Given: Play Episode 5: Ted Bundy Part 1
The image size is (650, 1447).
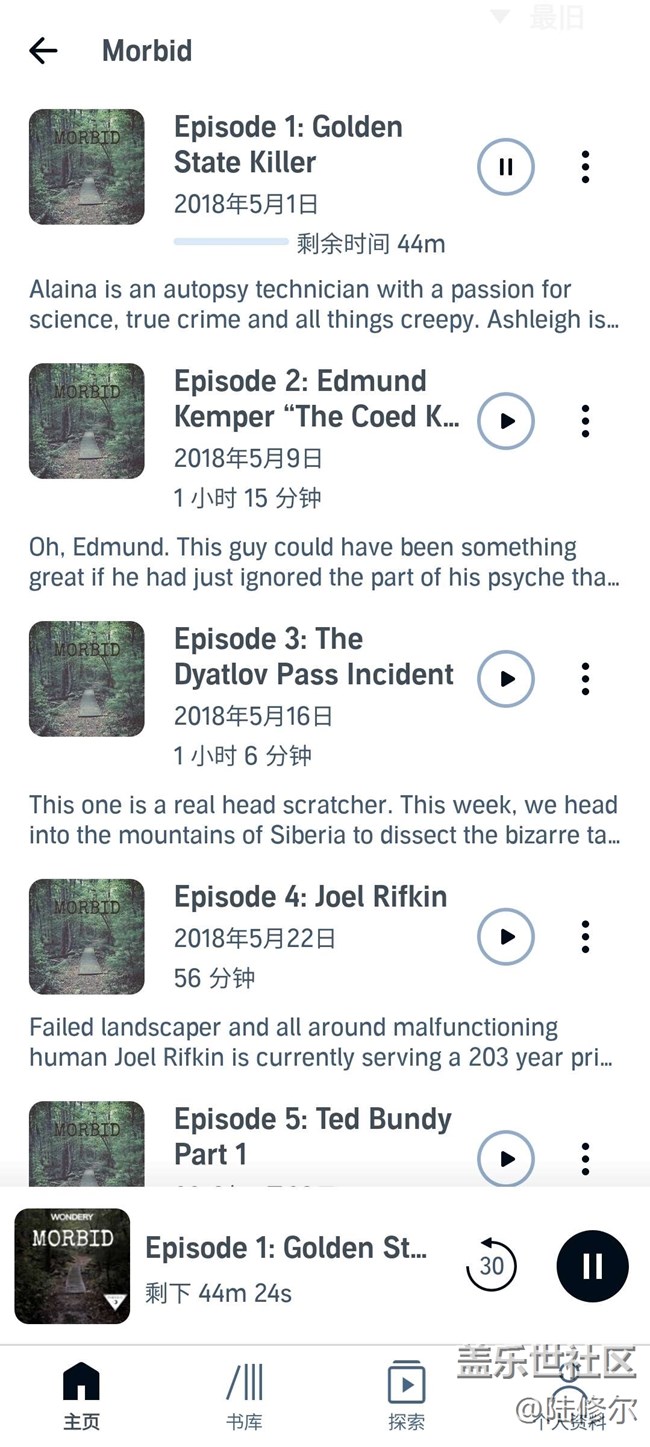Looking at the screenshot, I should 506,1159.
